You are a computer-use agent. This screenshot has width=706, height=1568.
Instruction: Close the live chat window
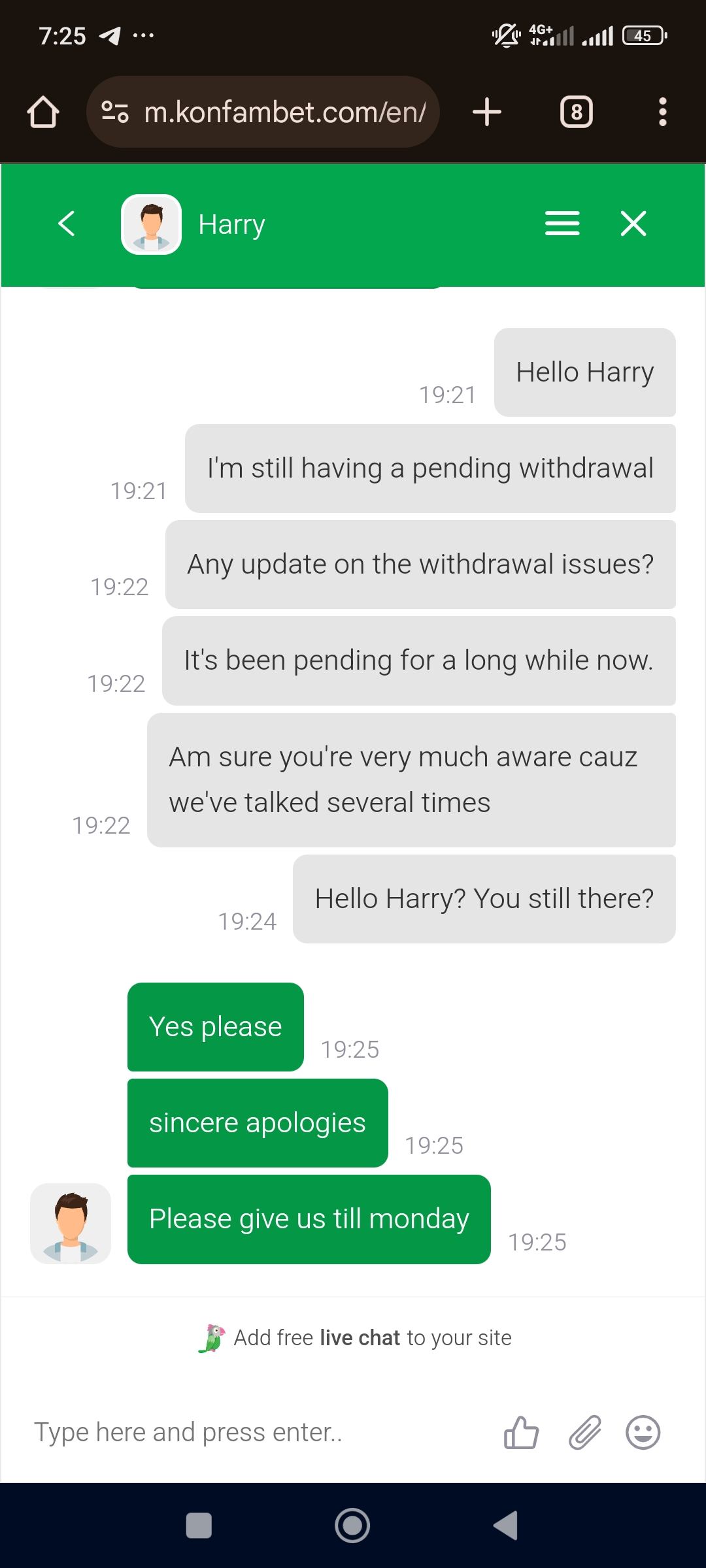(633, 223)
